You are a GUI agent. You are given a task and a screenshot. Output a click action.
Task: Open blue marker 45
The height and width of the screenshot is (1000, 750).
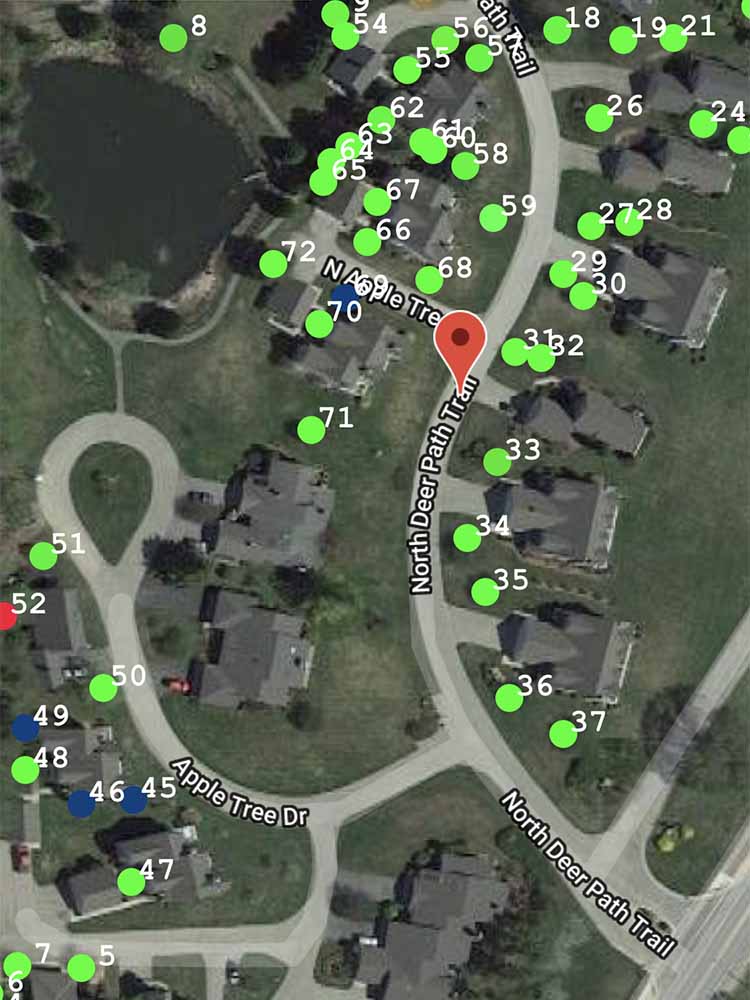pyautogui.click(x=133, y=800)
